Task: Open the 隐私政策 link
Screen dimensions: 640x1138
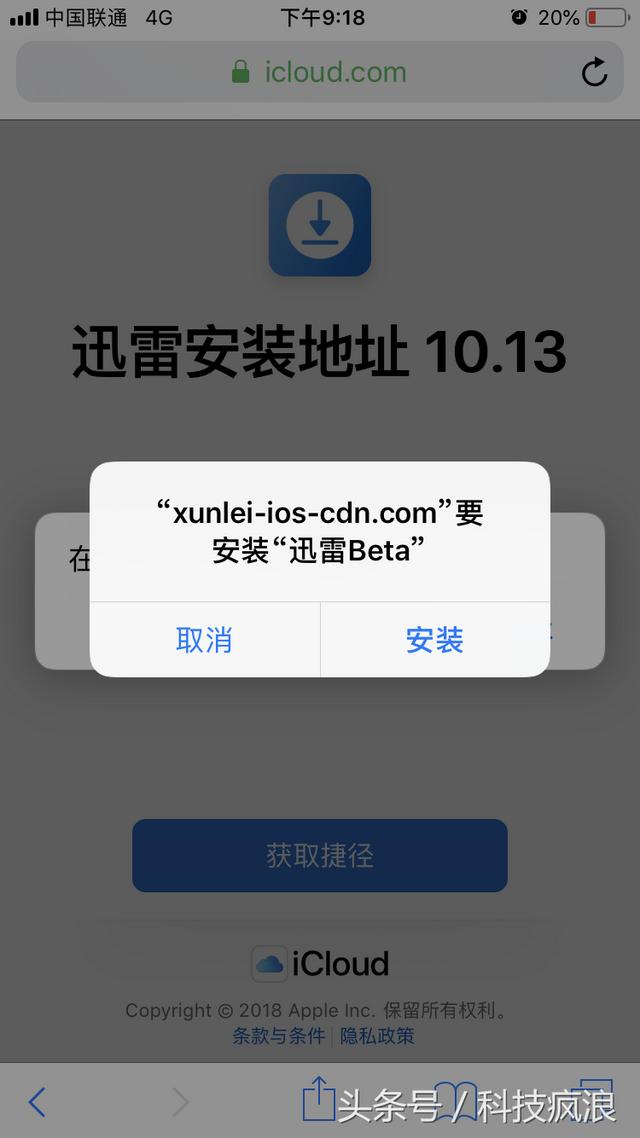Action: click(x=377, y=1036)
